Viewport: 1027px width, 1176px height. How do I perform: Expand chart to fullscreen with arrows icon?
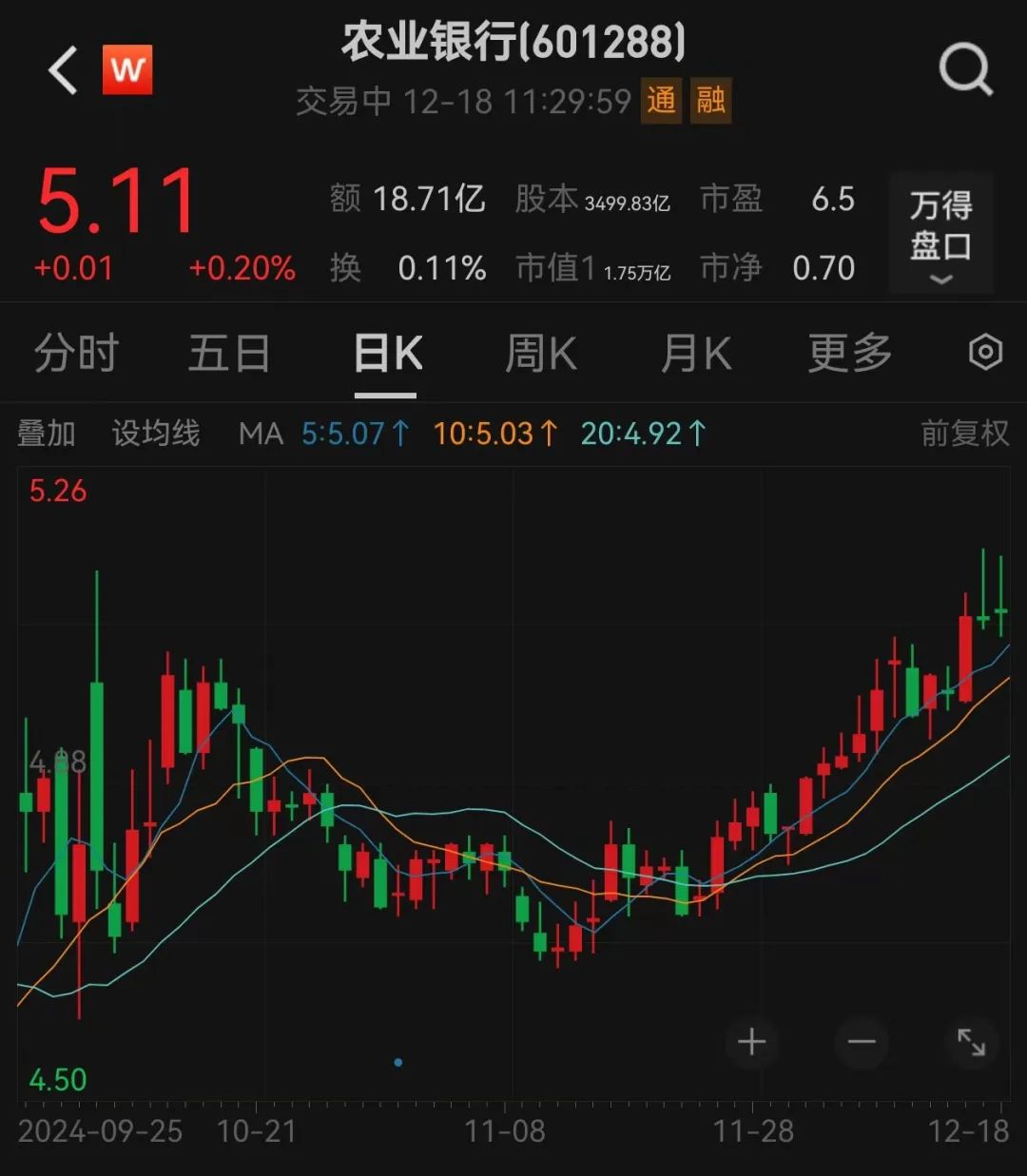972,1043
